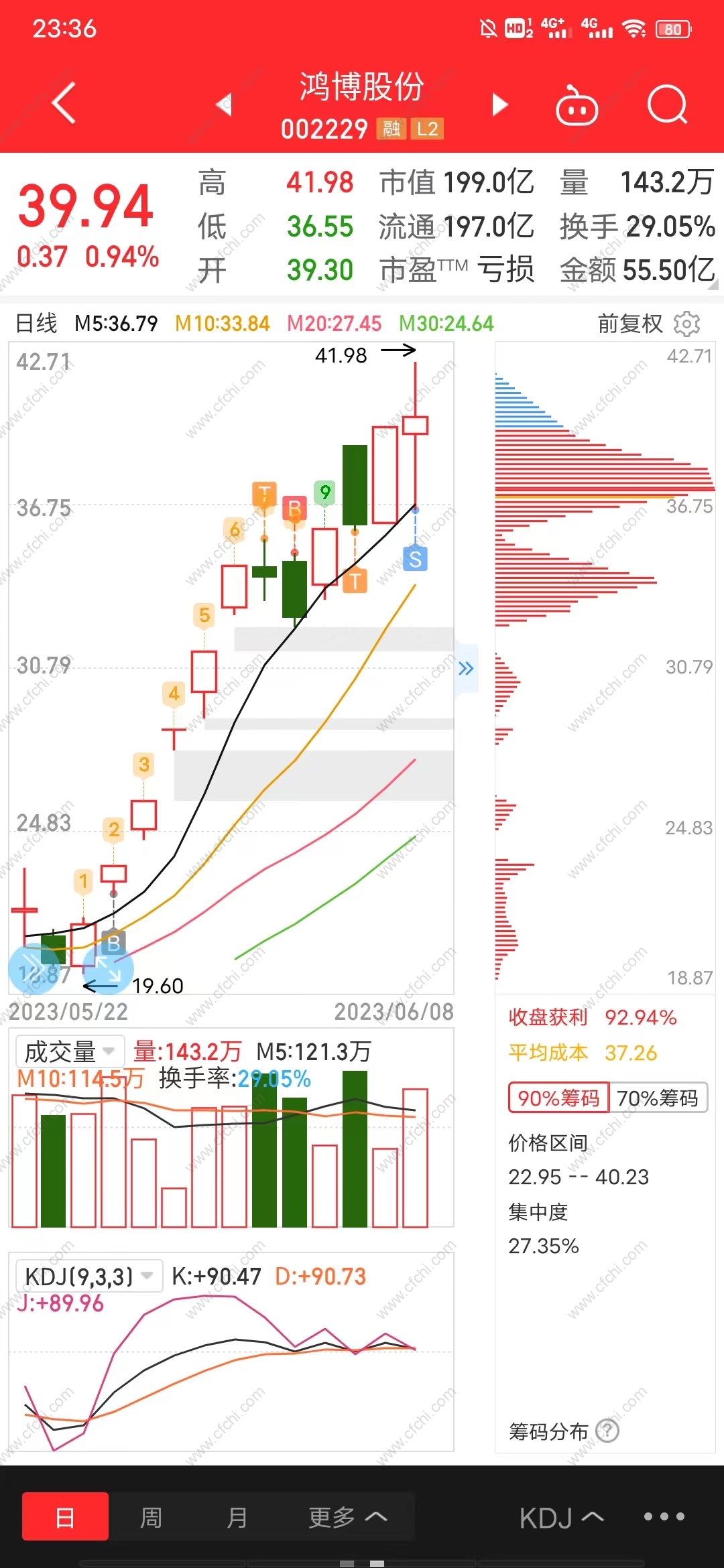Image resolution: width=724 pixels, height=1568 pixels.
Task: Switch to the previous stock
Action: [225, 105]
